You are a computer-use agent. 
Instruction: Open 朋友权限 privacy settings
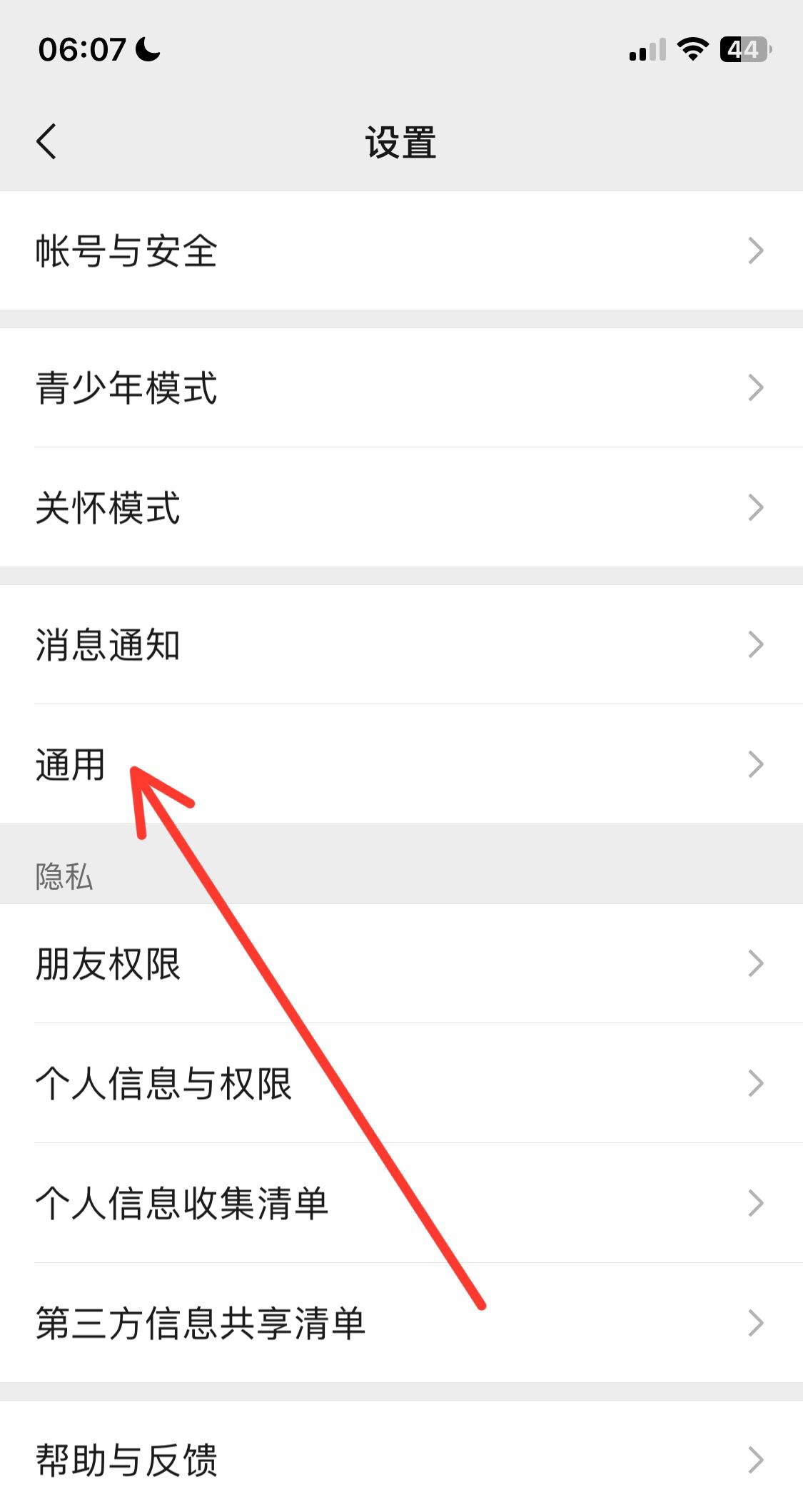[x=400, y=963]
